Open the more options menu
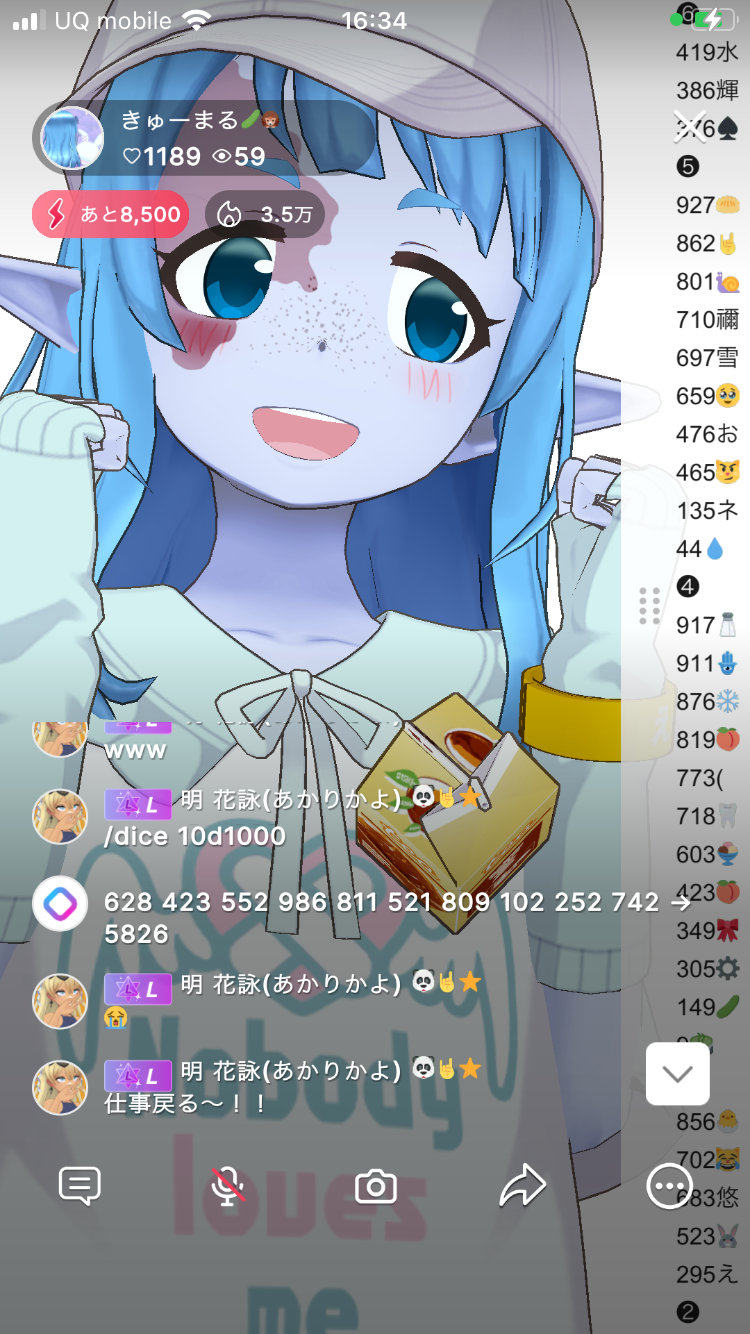This screenshot has width=750, height=1334. (x=668, y=1186)
